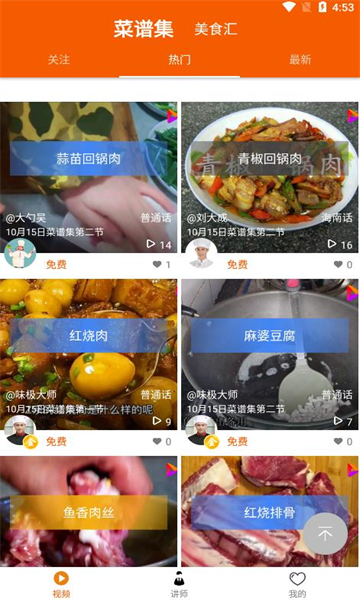The image size is (360, 600).
Task: Select the 最新 tab
Action: click(300, 60)
